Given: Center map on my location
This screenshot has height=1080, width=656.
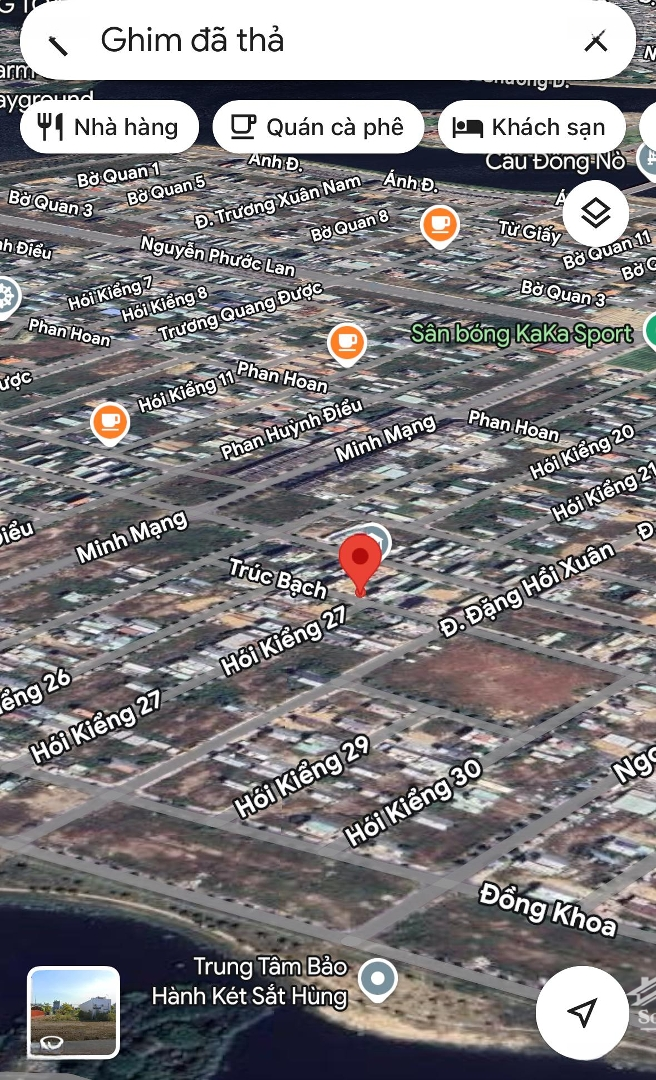Looking at the screenshot, I should (582, 1012).
